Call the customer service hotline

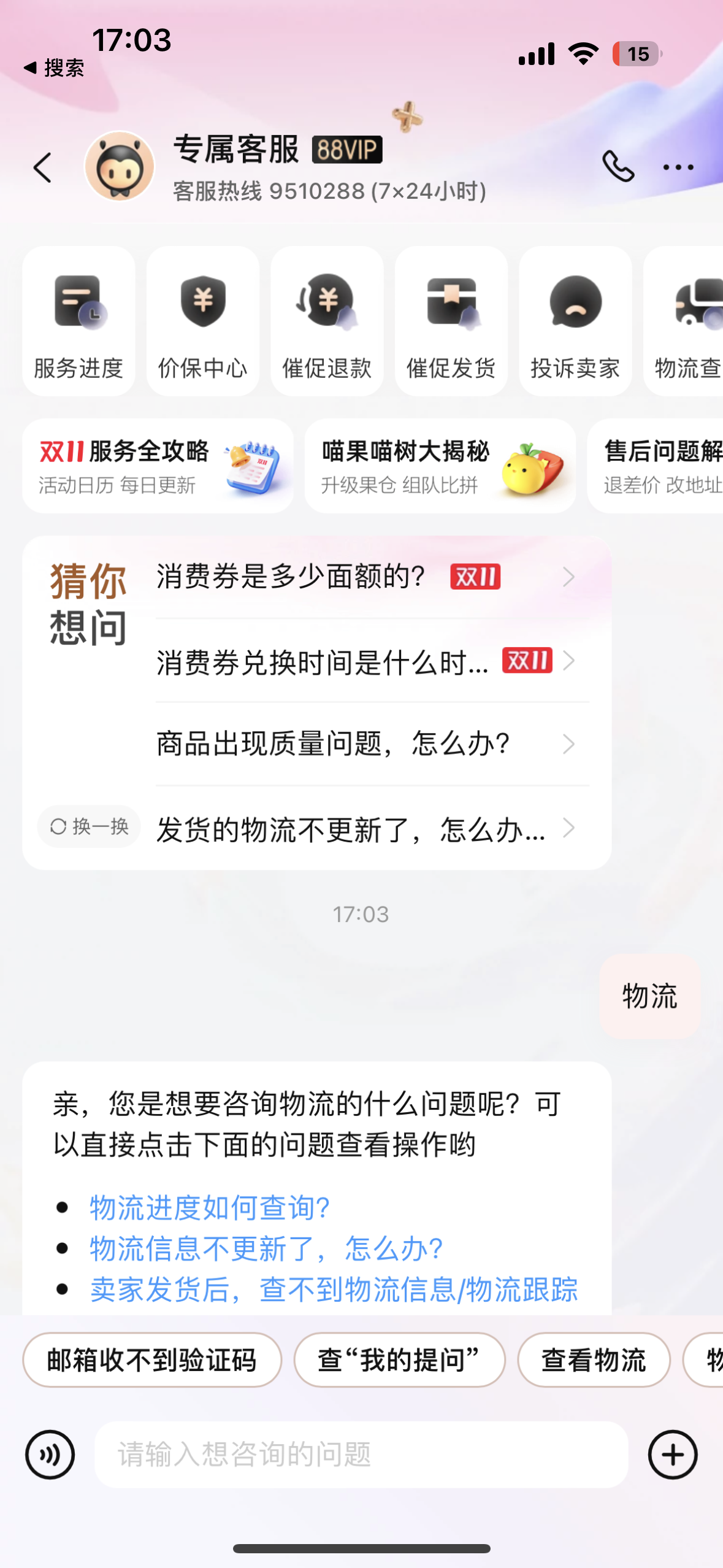pos(618,166)
